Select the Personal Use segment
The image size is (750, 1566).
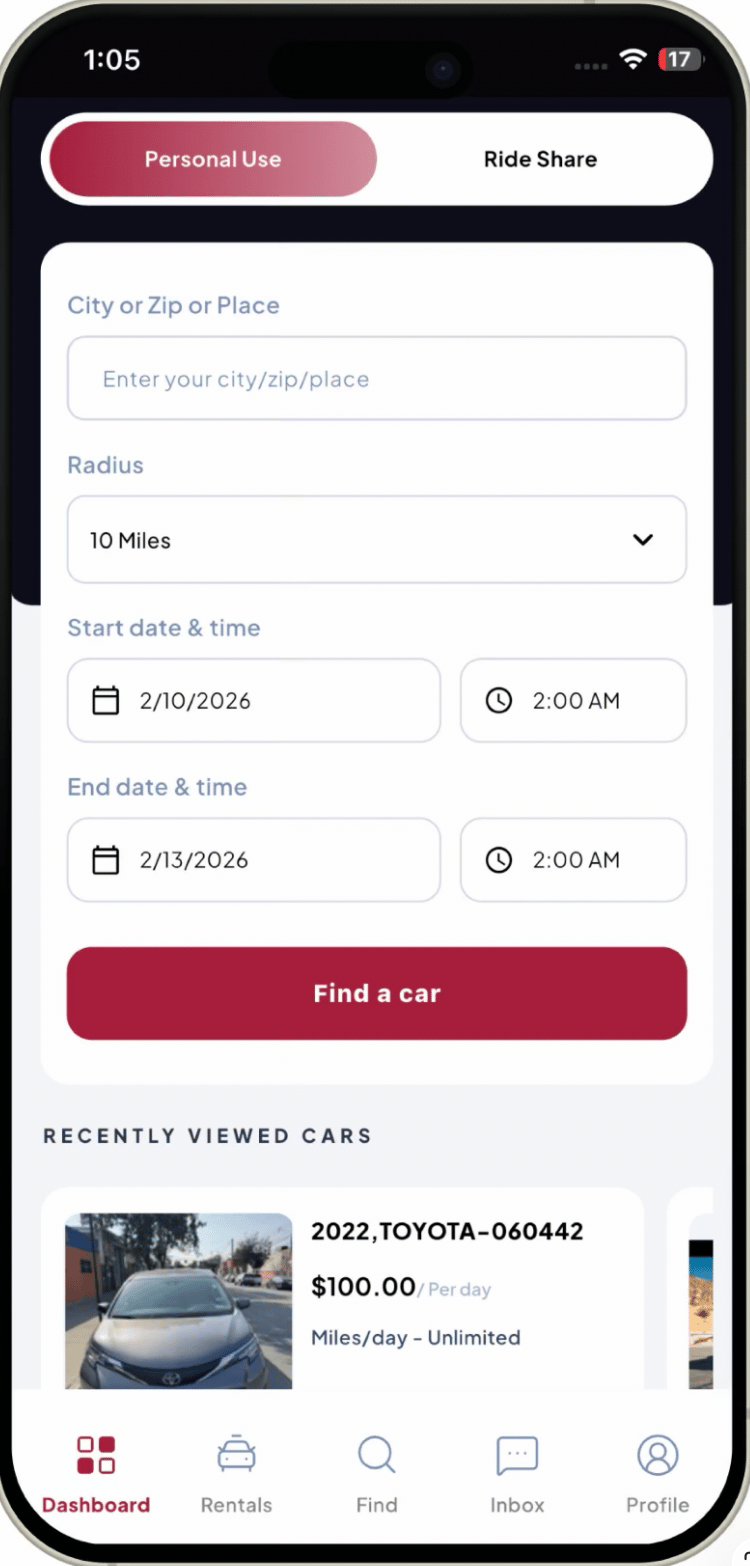[213, 159]
